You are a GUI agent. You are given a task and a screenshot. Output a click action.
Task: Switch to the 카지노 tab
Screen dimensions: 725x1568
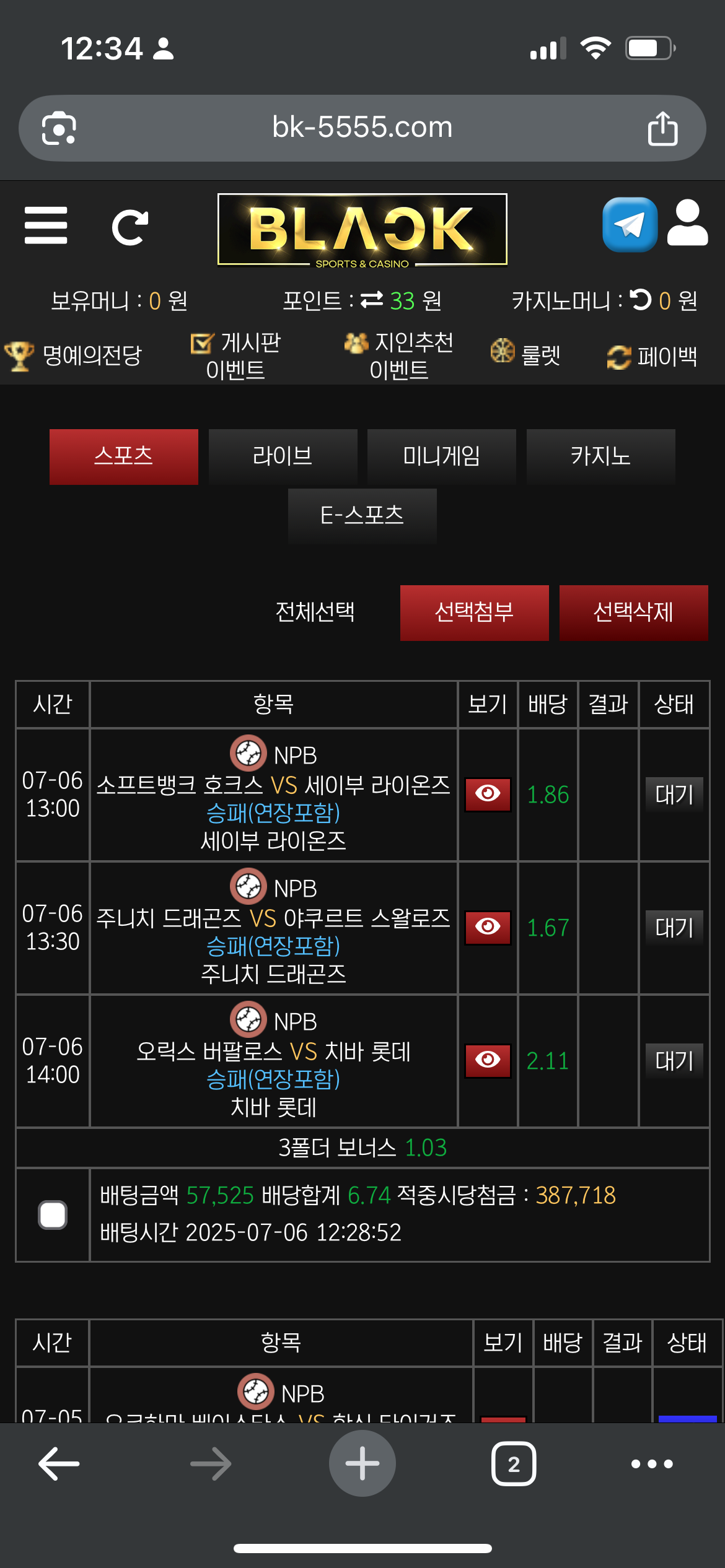click(x=600, y=456)
